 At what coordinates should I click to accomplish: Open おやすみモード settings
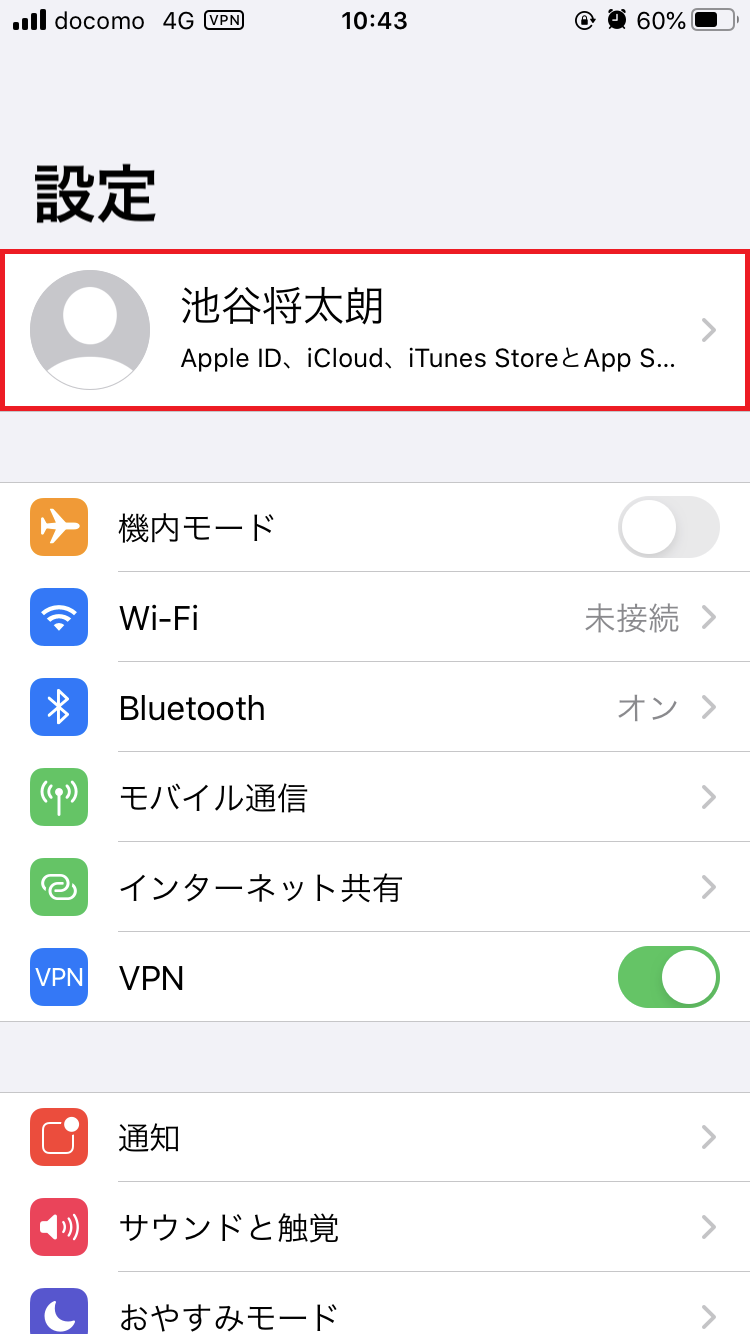coord(375,1312)
